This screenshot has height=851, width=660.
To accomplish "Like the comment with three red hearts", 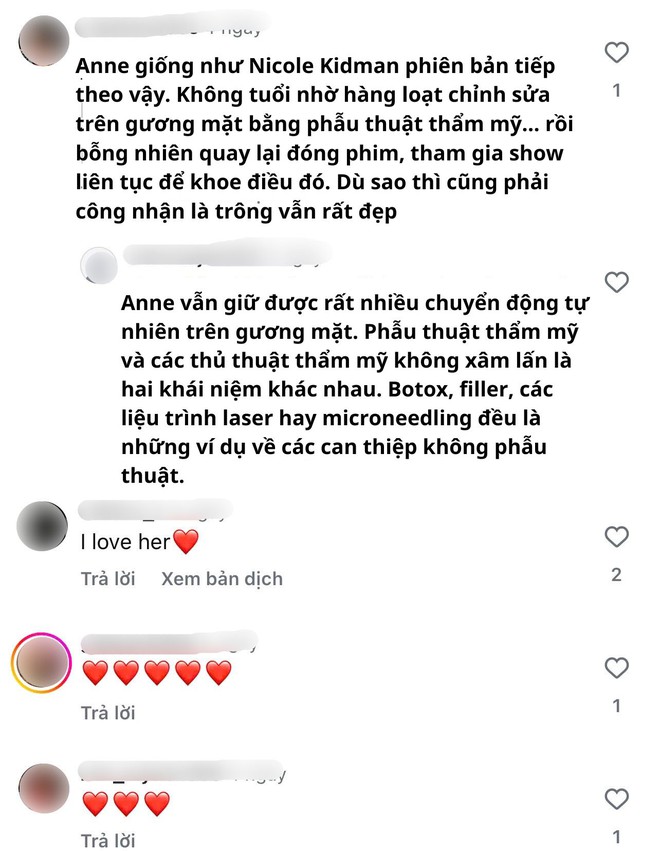I will (617, 798).
